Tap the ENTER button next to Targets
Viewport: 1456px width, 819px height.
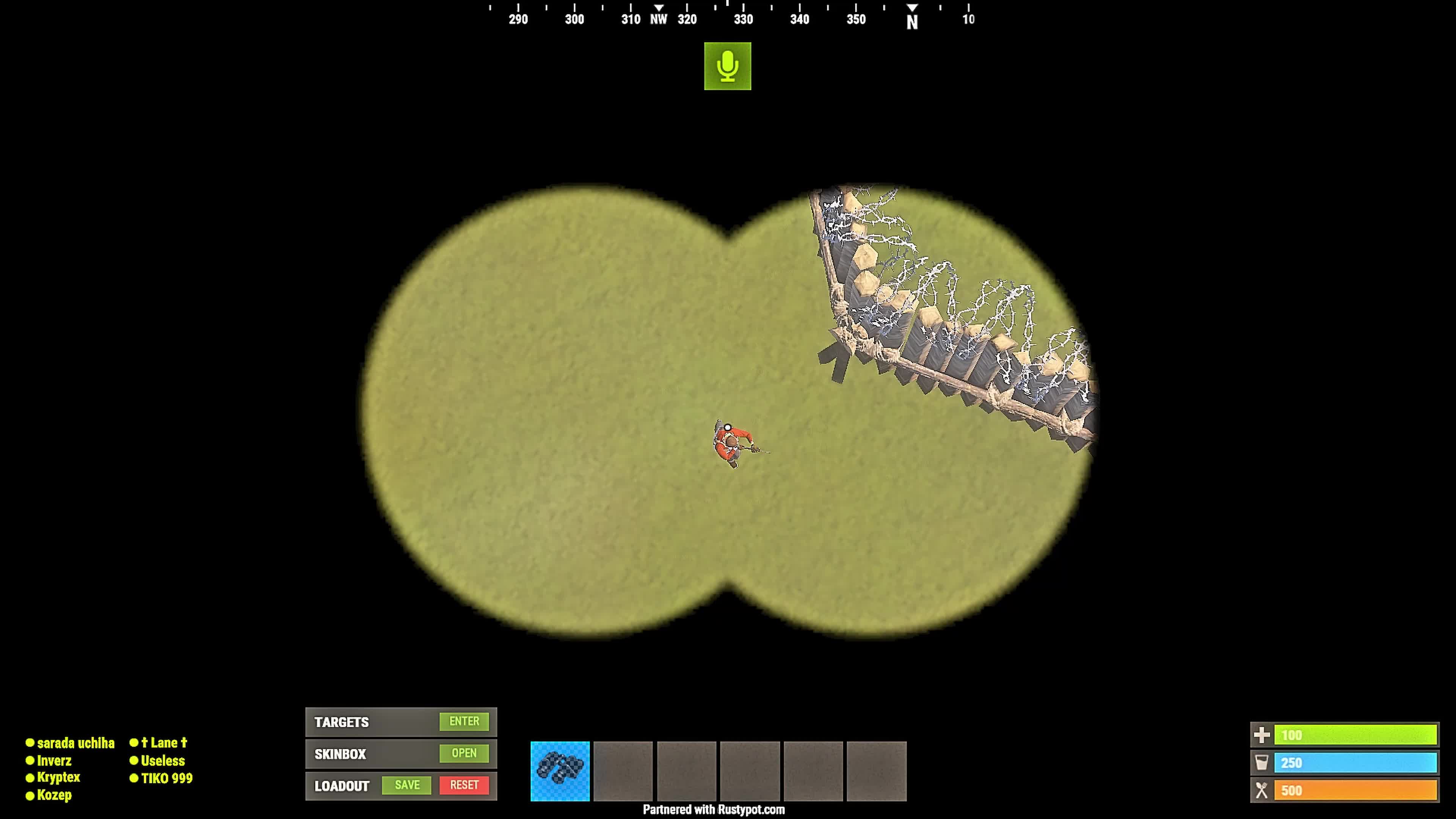point(463,721)
